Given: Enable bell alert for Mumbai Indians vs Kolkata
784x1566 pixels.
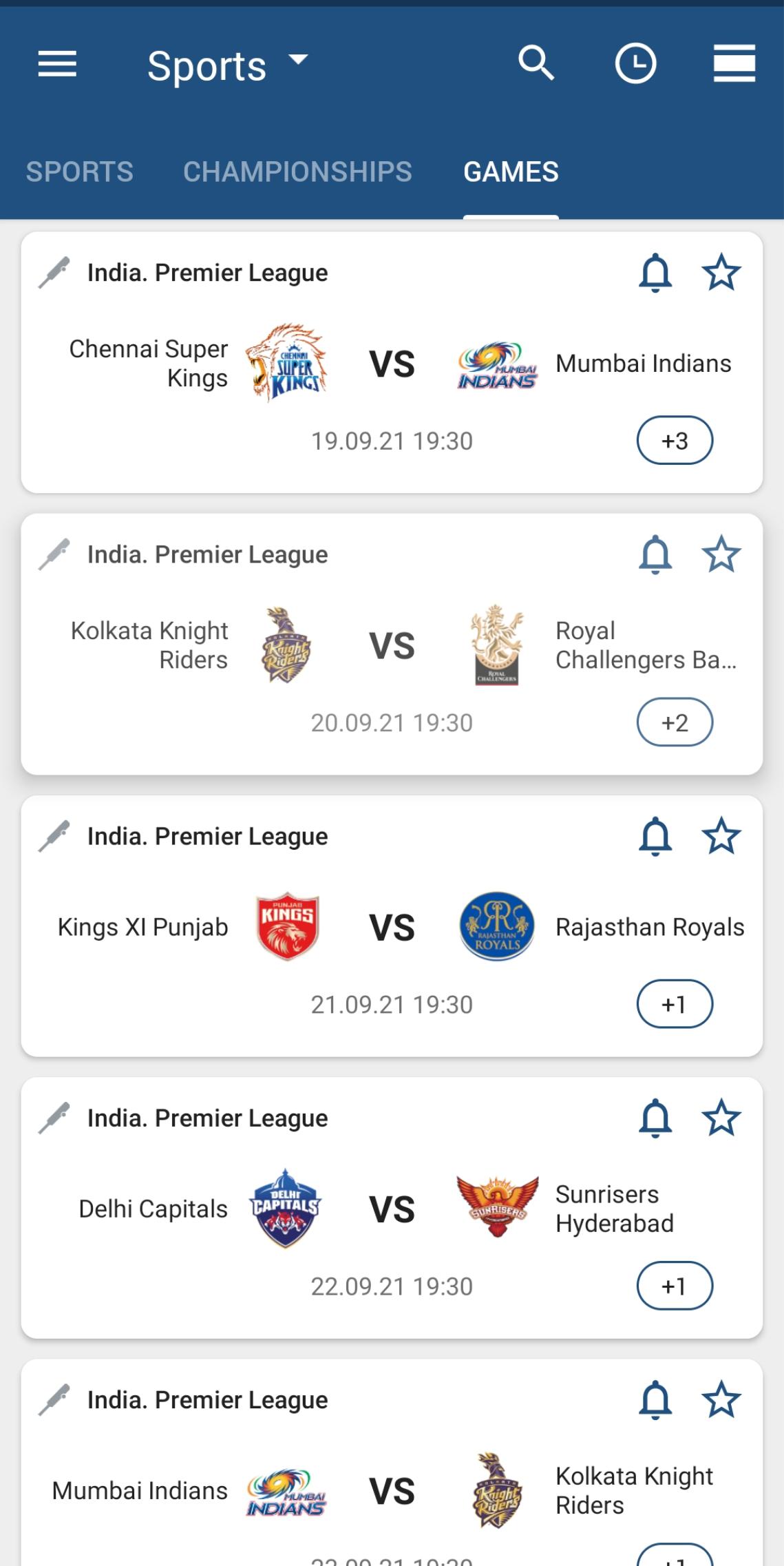Looking at the screenshot, I should coord(655,1399).
